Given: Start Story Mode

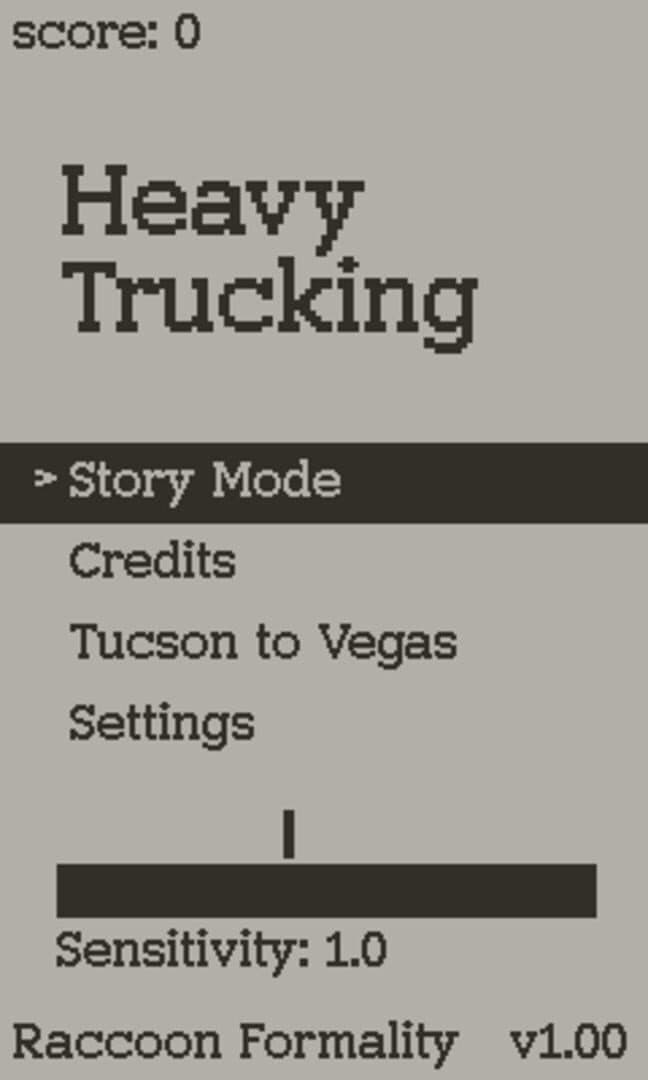Looking at the screenshot, I should click(x=205, y=481).
